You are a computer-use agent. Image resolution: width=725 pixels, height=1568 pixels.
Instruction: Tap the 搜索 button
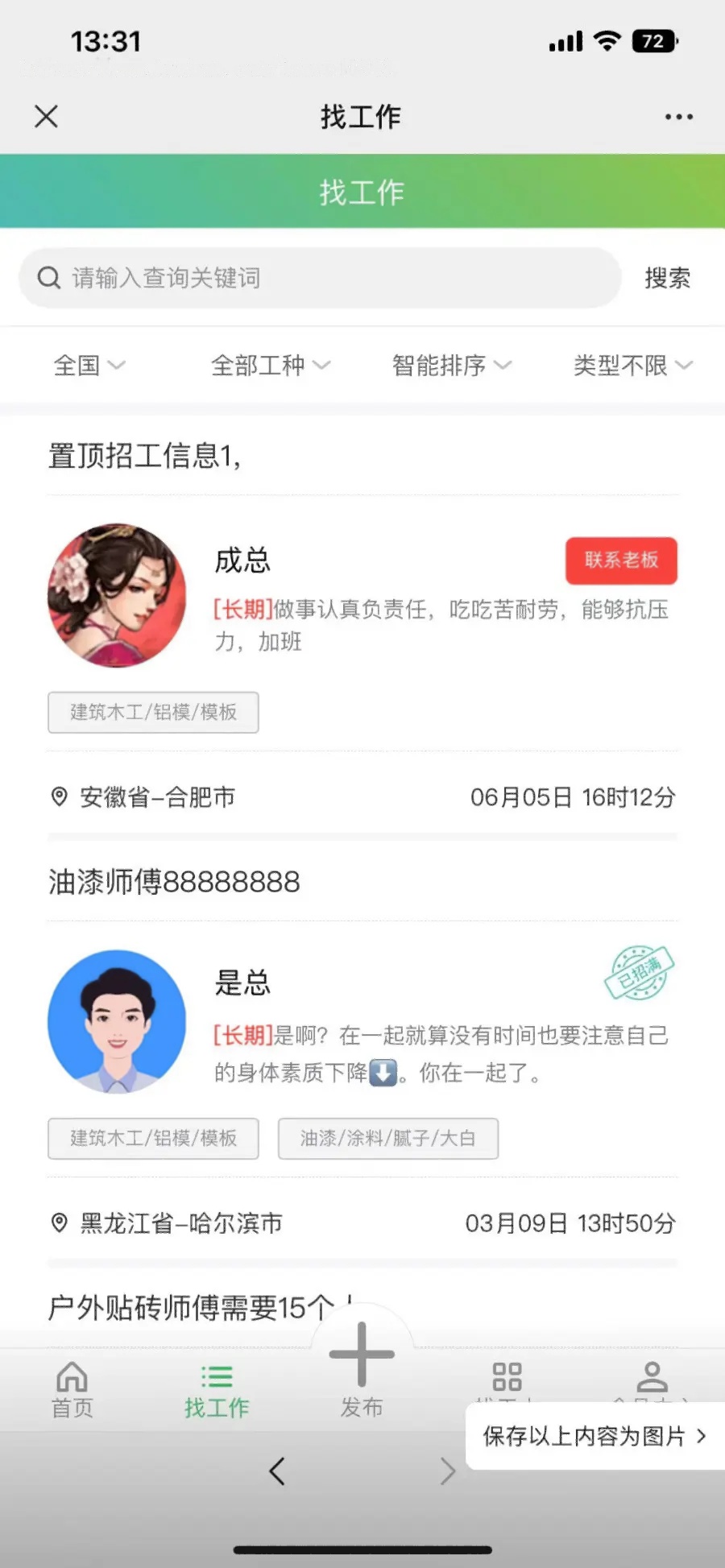(667, 278)
